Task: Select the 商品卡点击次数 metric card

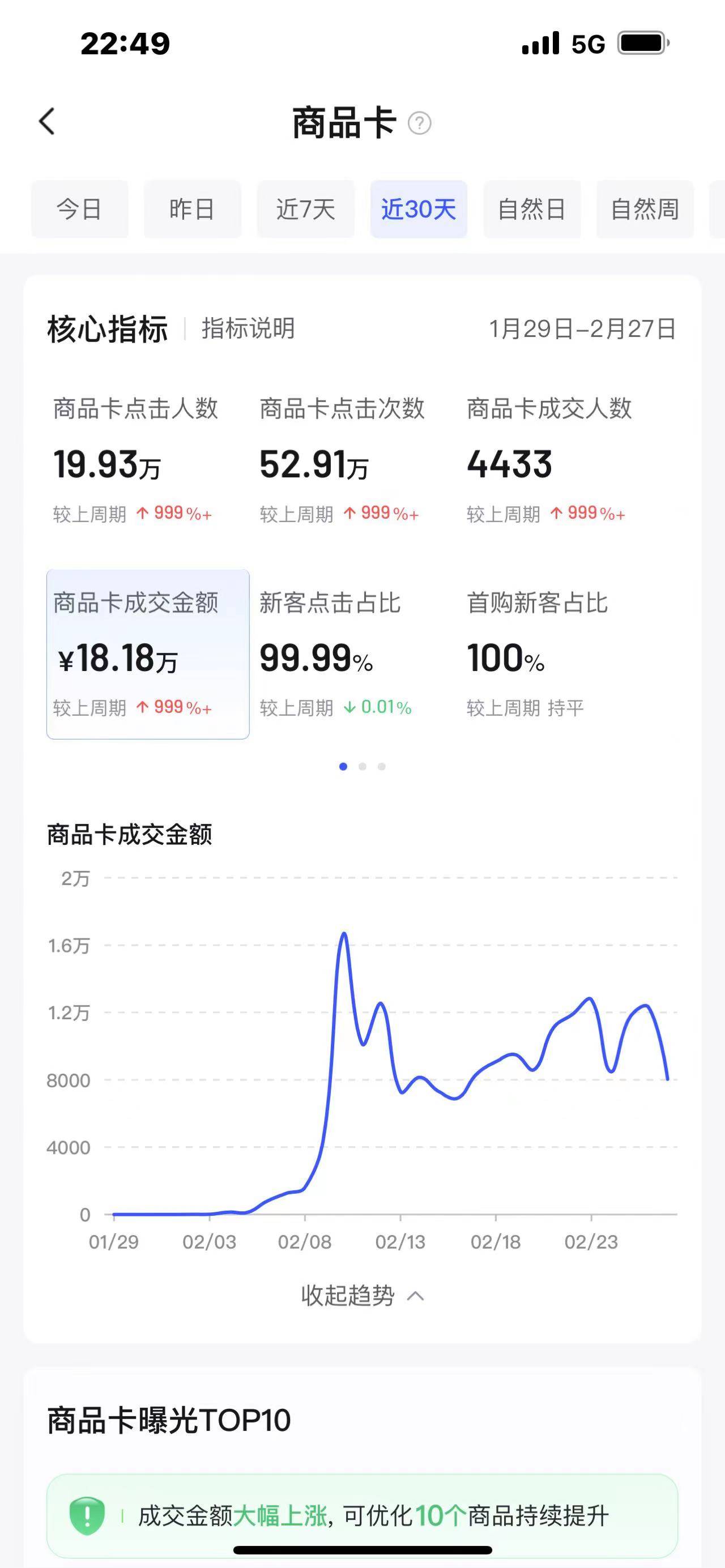Action: (354, 460)
